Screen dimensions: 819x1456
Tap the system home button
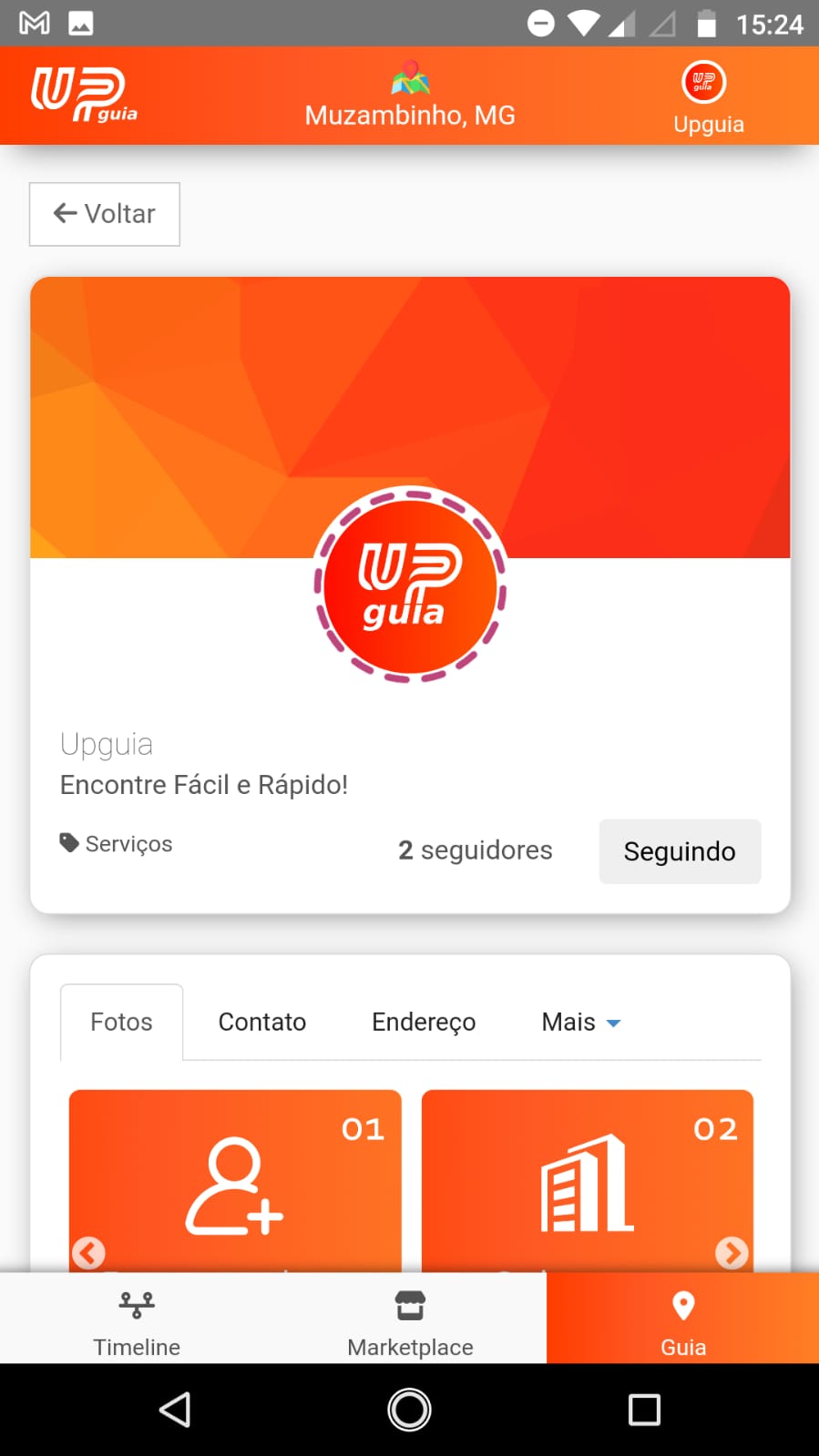410,1410
